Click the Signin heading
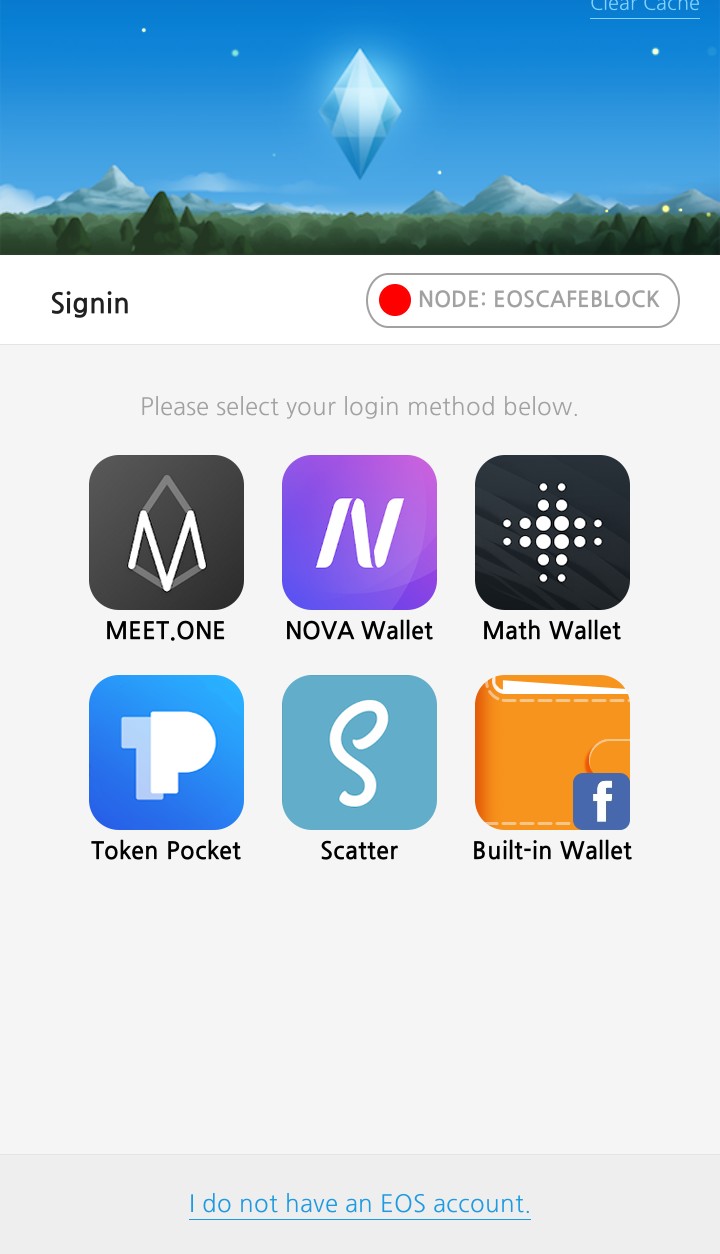 [x=90, y=304]
